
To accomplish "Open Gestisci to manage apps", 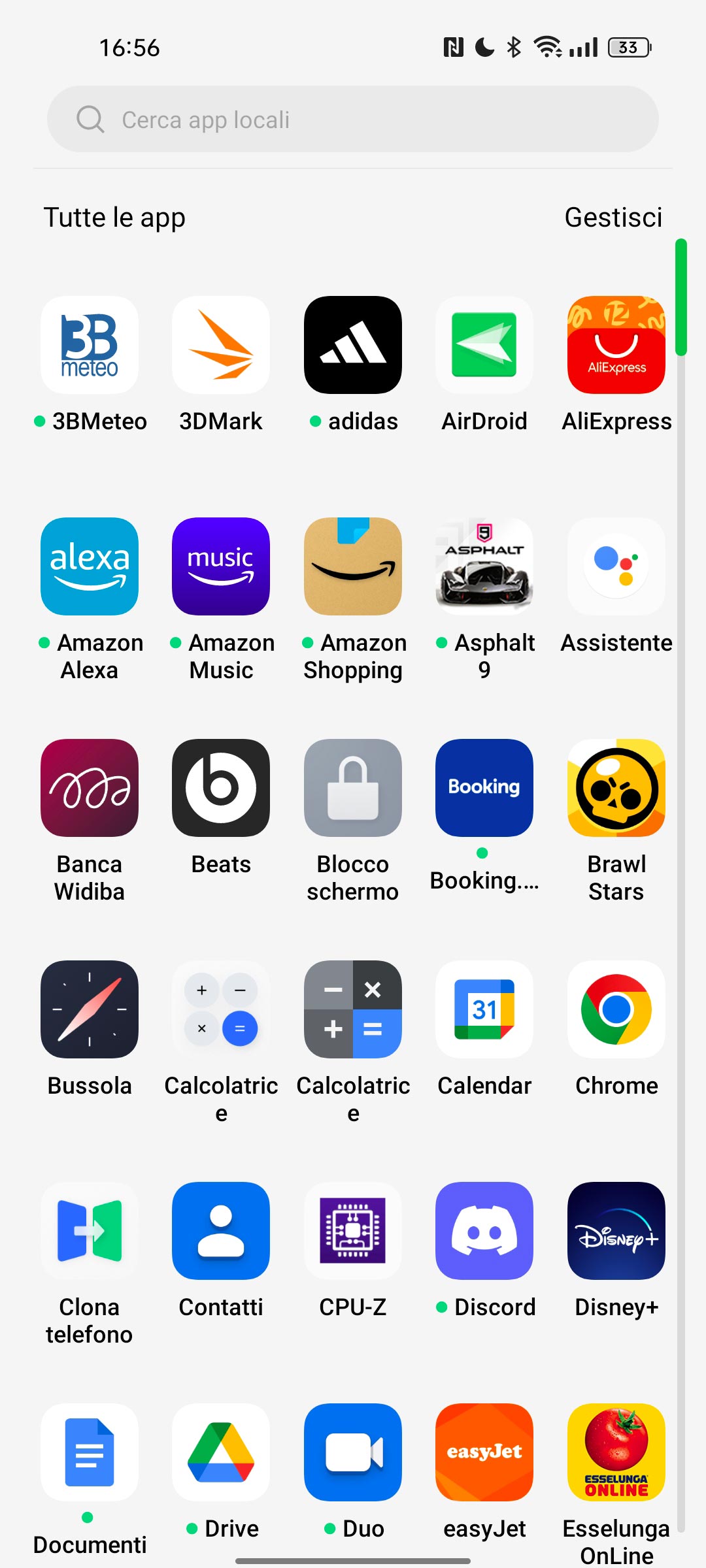I will pyautogui.click(x=613, y=218).
